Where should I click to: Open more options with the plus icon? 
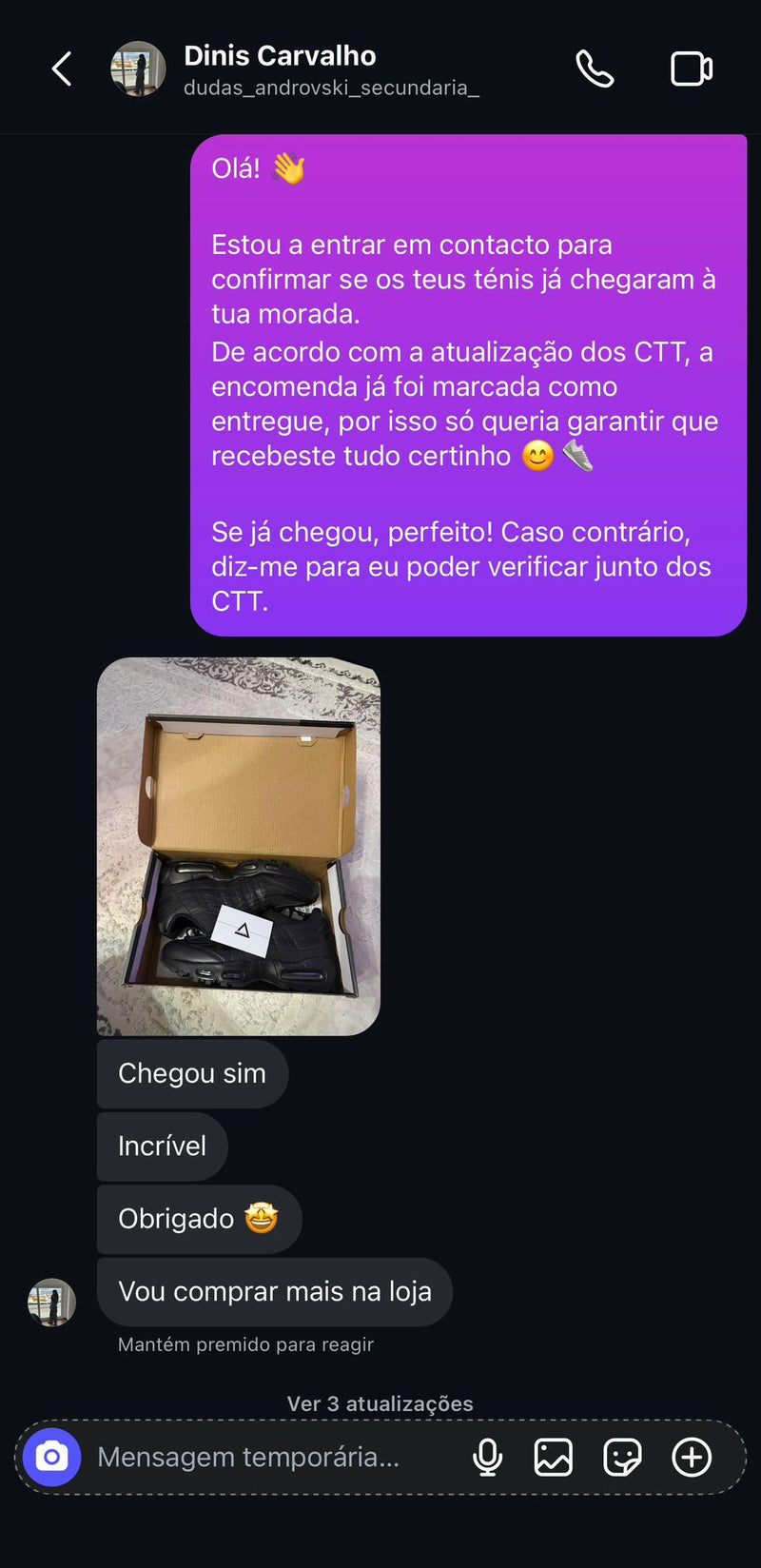692,1457
